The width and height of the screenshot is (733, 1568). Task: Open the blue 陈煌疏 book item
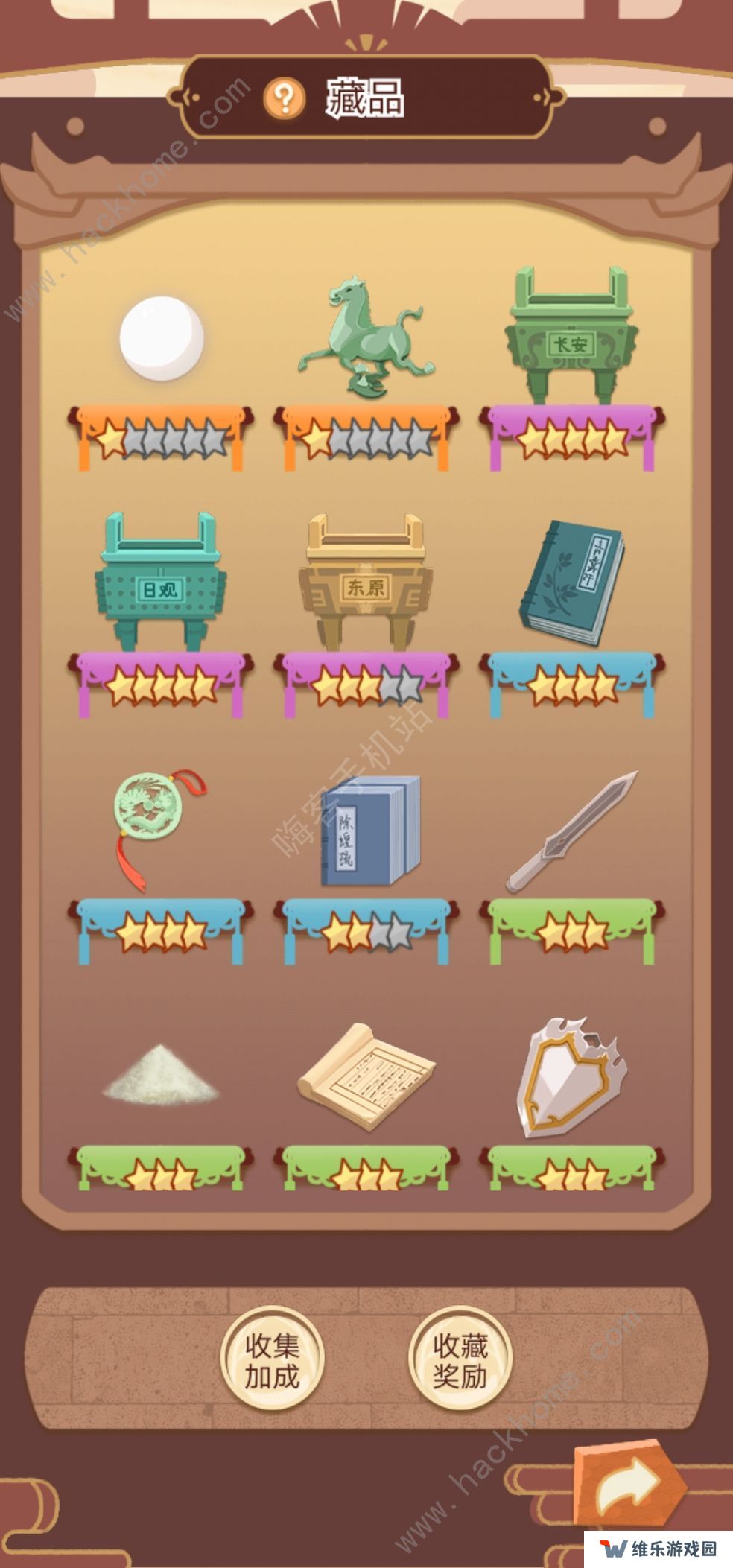coord(370,831)
